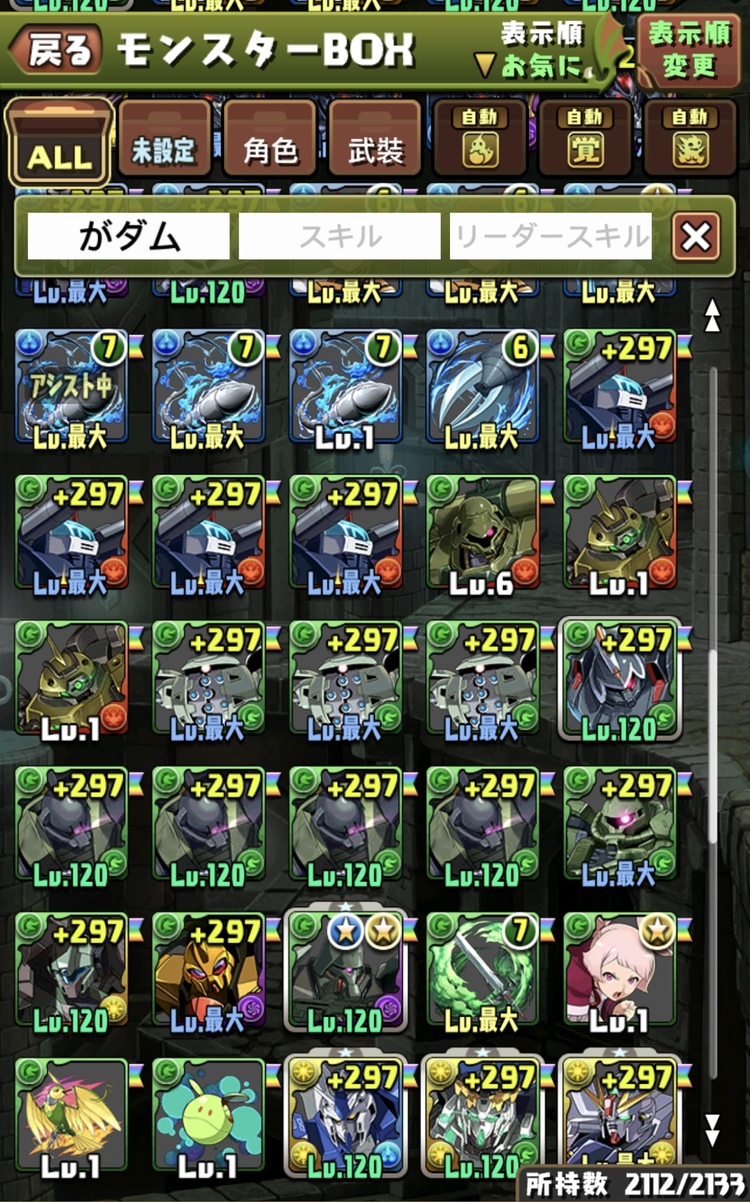Select the green Haro ball monster

[x=209, y=1118]
